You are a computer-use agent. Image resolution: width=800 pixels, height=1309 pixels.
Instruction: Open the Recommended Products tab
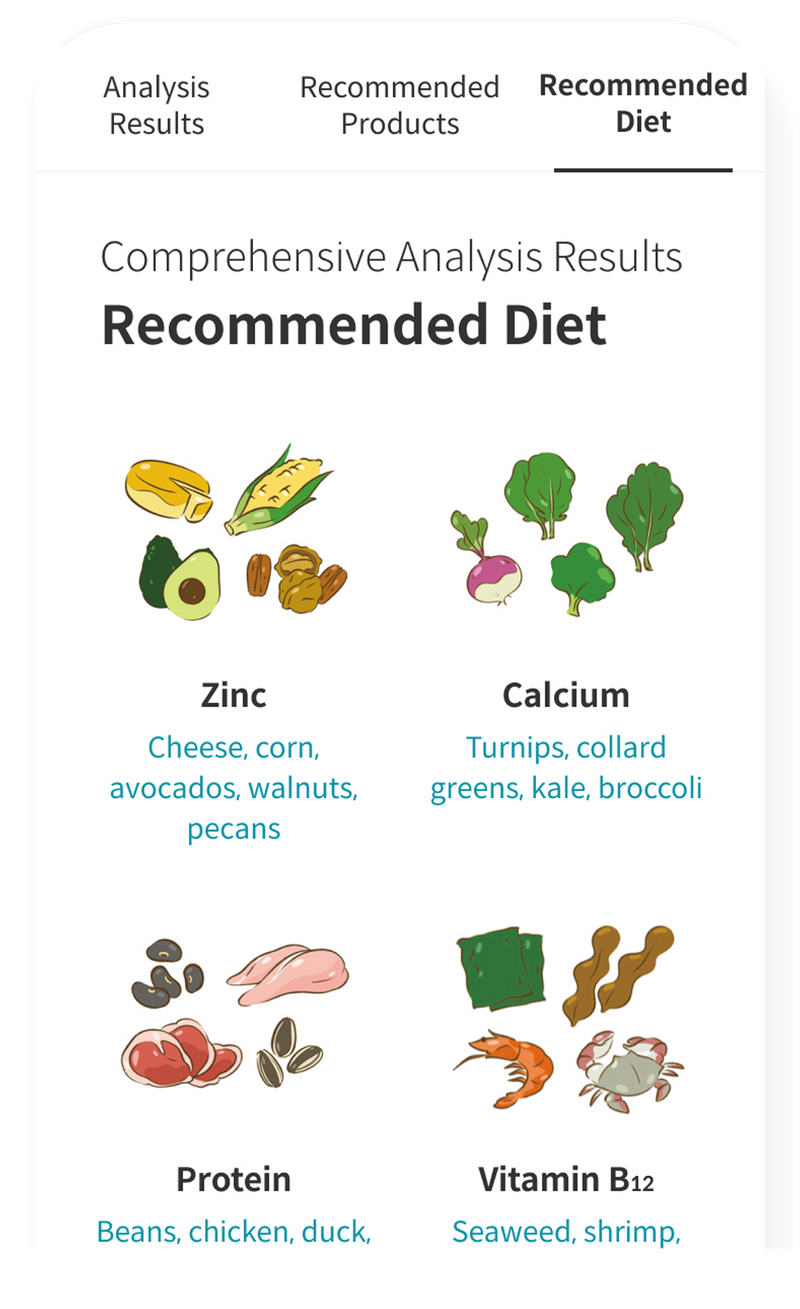click(x=399, y=105)
